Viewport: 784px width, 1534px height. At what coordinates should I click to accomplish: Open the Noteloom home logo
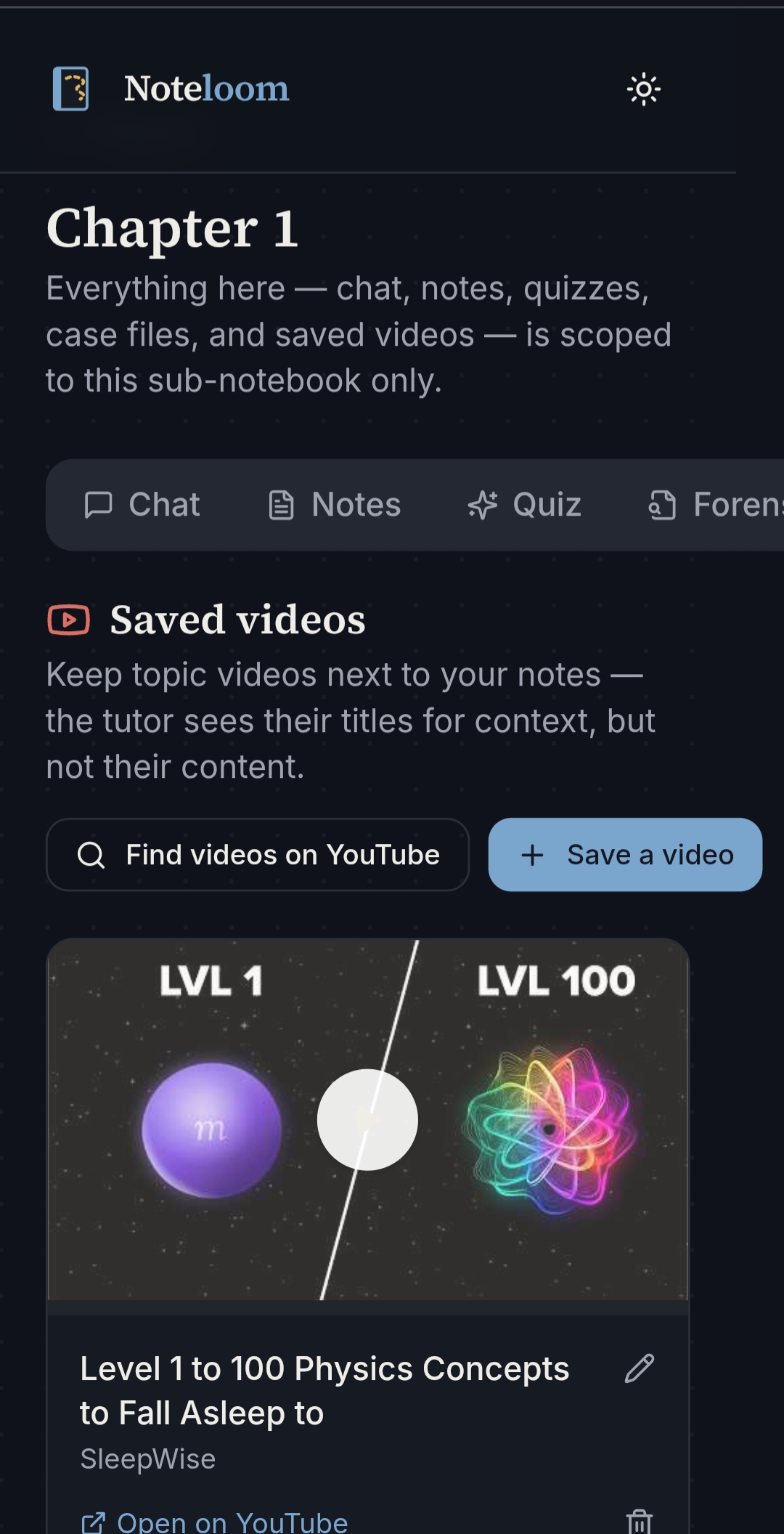[171, 89]
